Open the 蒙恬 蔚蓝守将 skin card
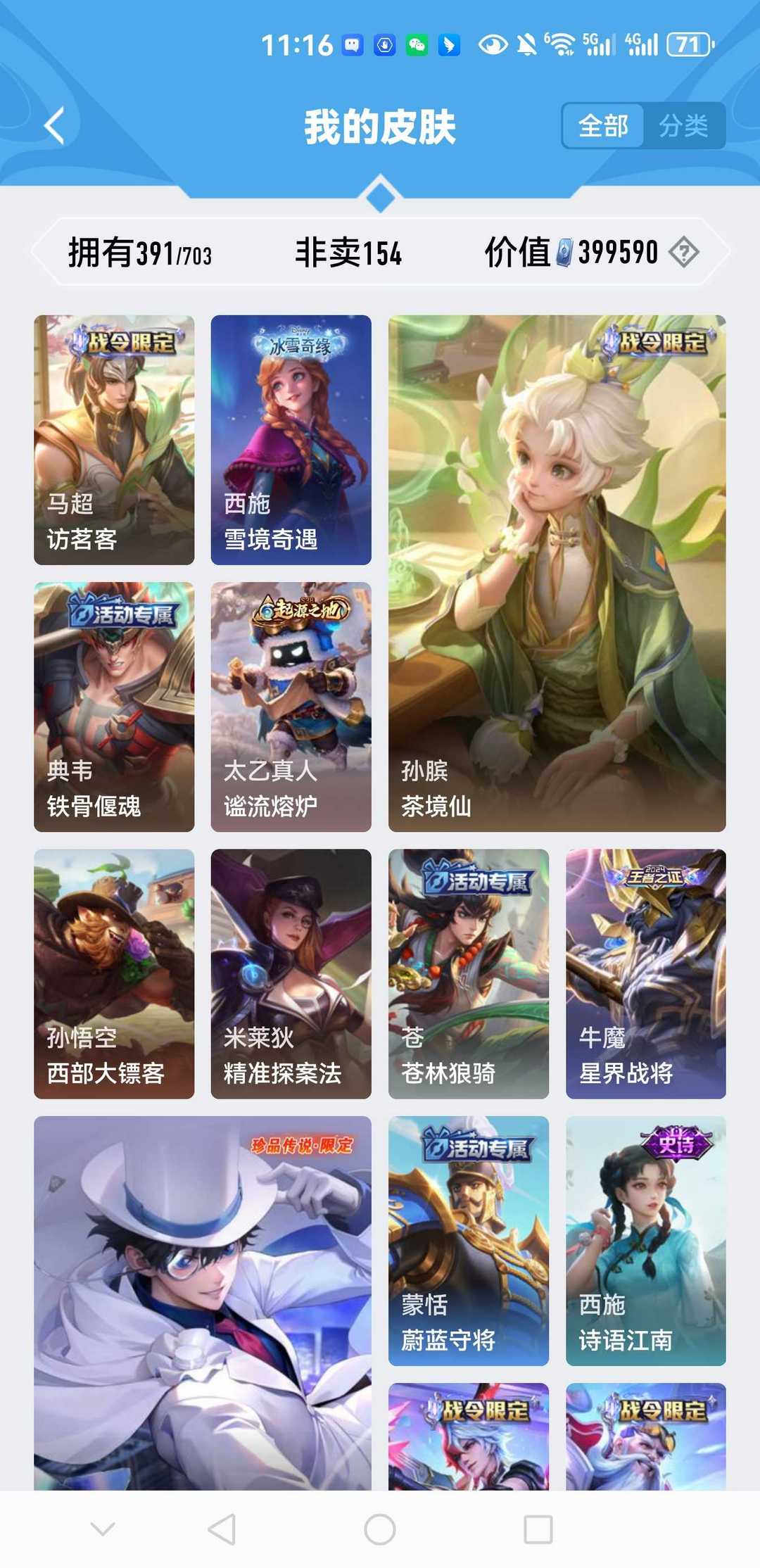The image size is (760, 1568). (469, 1241)
